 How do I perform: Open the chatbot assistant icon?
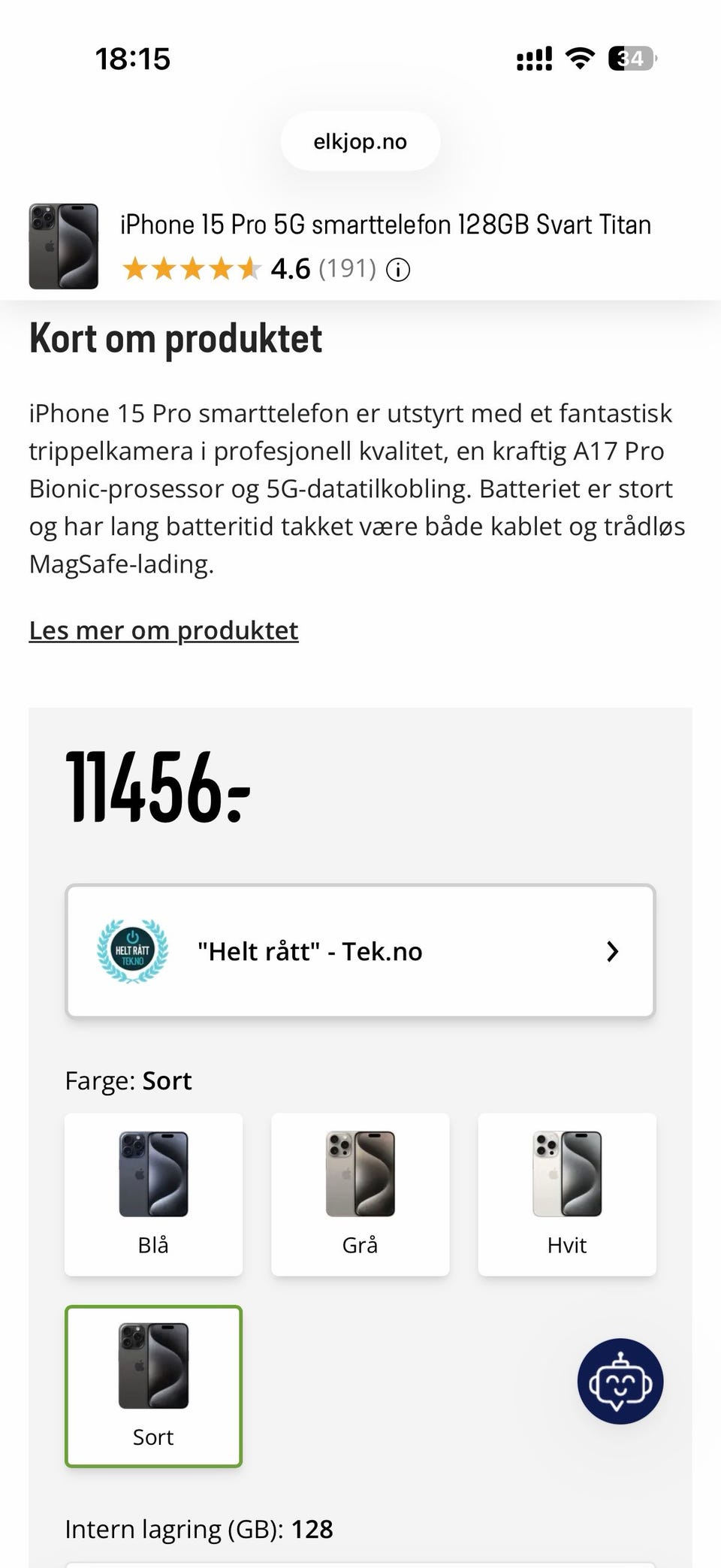(619, 1381)
